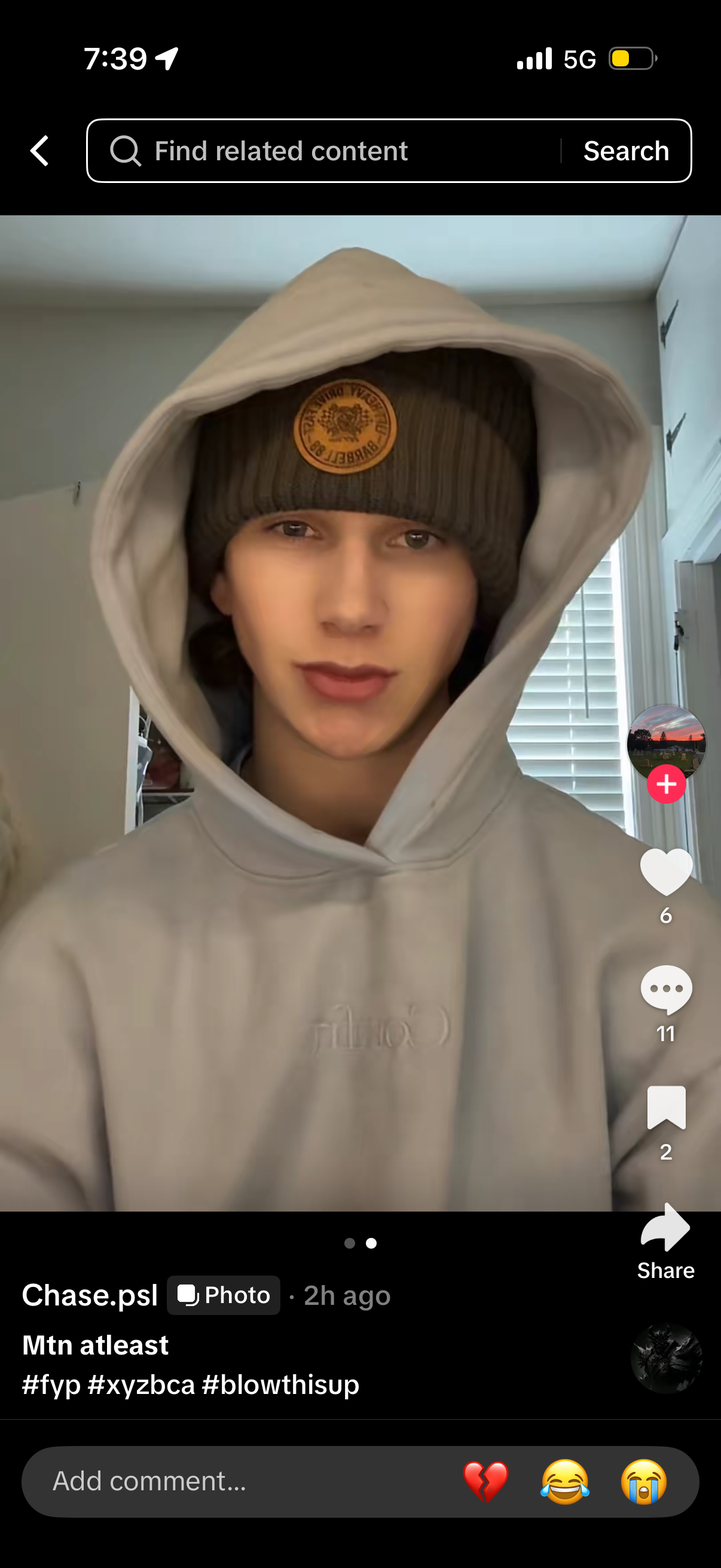Open the Chase.psl username
This screenshot has height=1568, width=721.
coord(90,1295)
